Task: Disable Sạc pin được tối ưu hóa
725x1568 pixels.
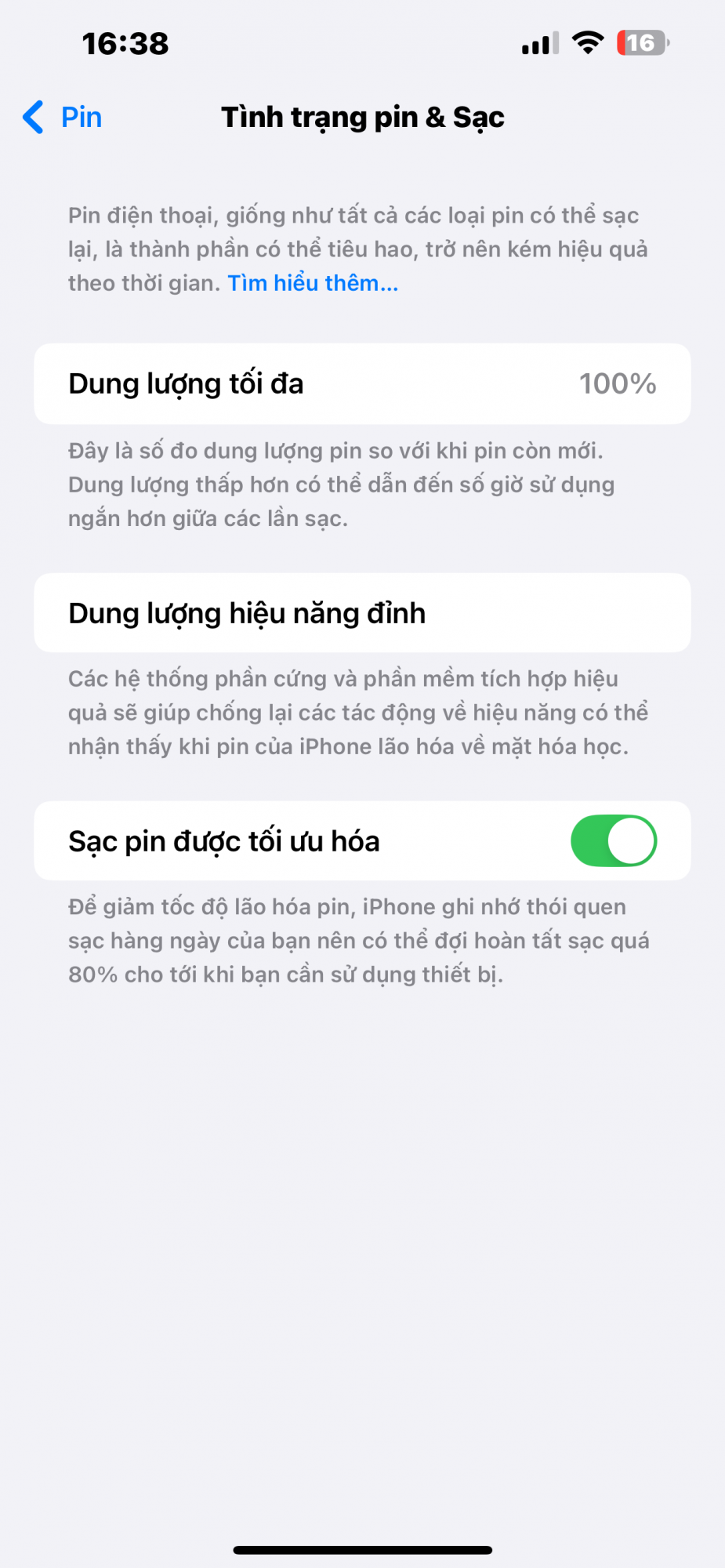Action: click(x=613, y=841)
